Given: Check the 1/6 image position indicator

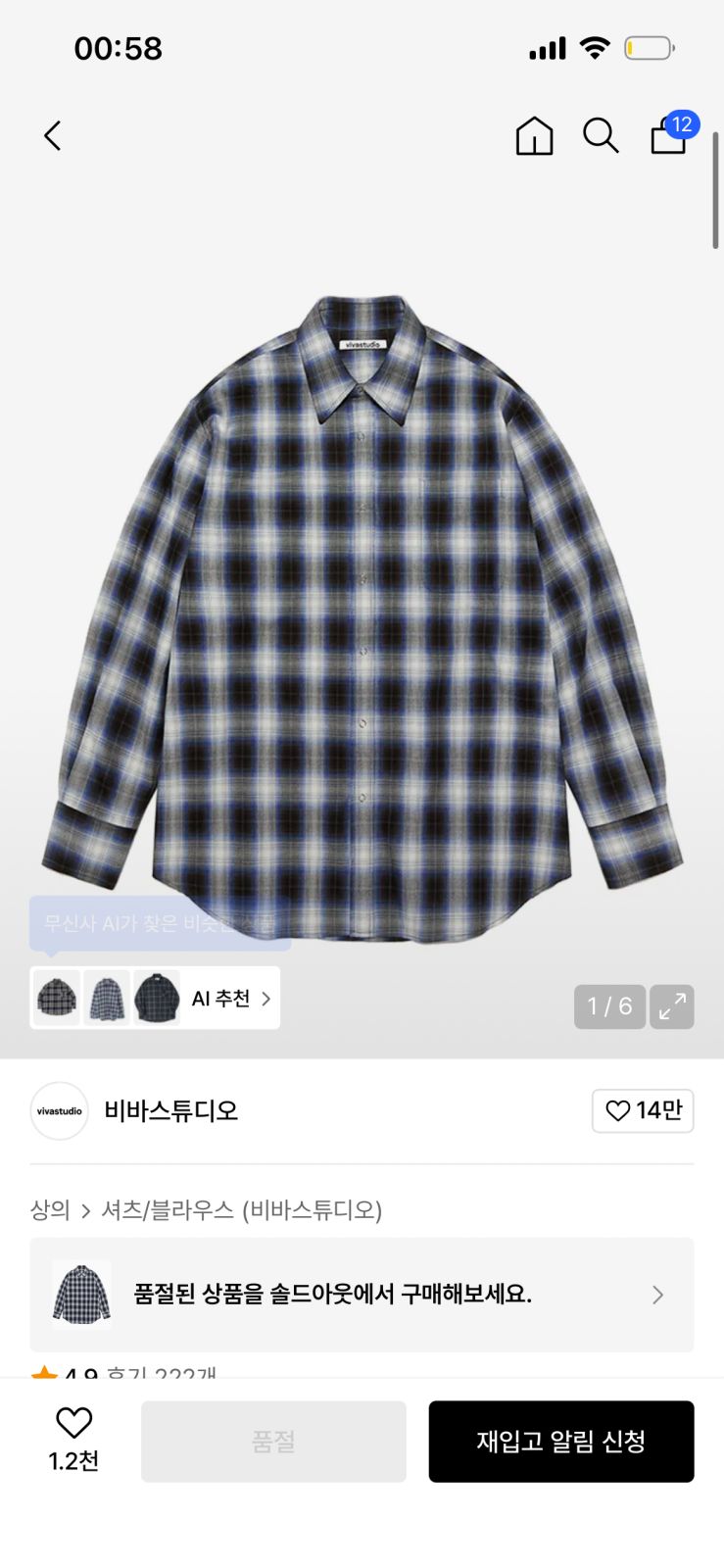Looking at the screenshot, I should click(x=609, y=1006).
